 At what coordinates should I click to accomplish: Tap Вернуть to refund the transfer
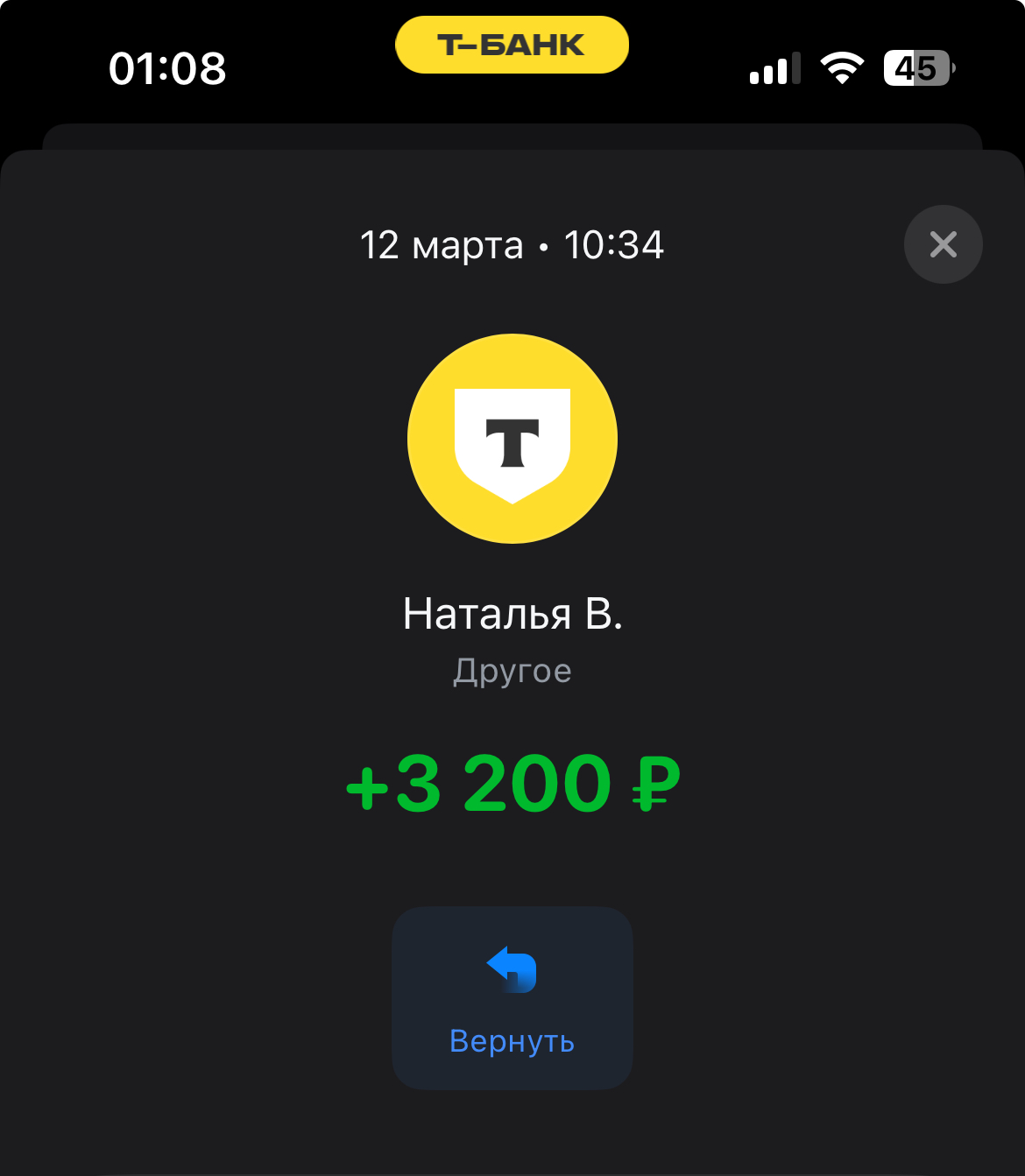[512, 997]
